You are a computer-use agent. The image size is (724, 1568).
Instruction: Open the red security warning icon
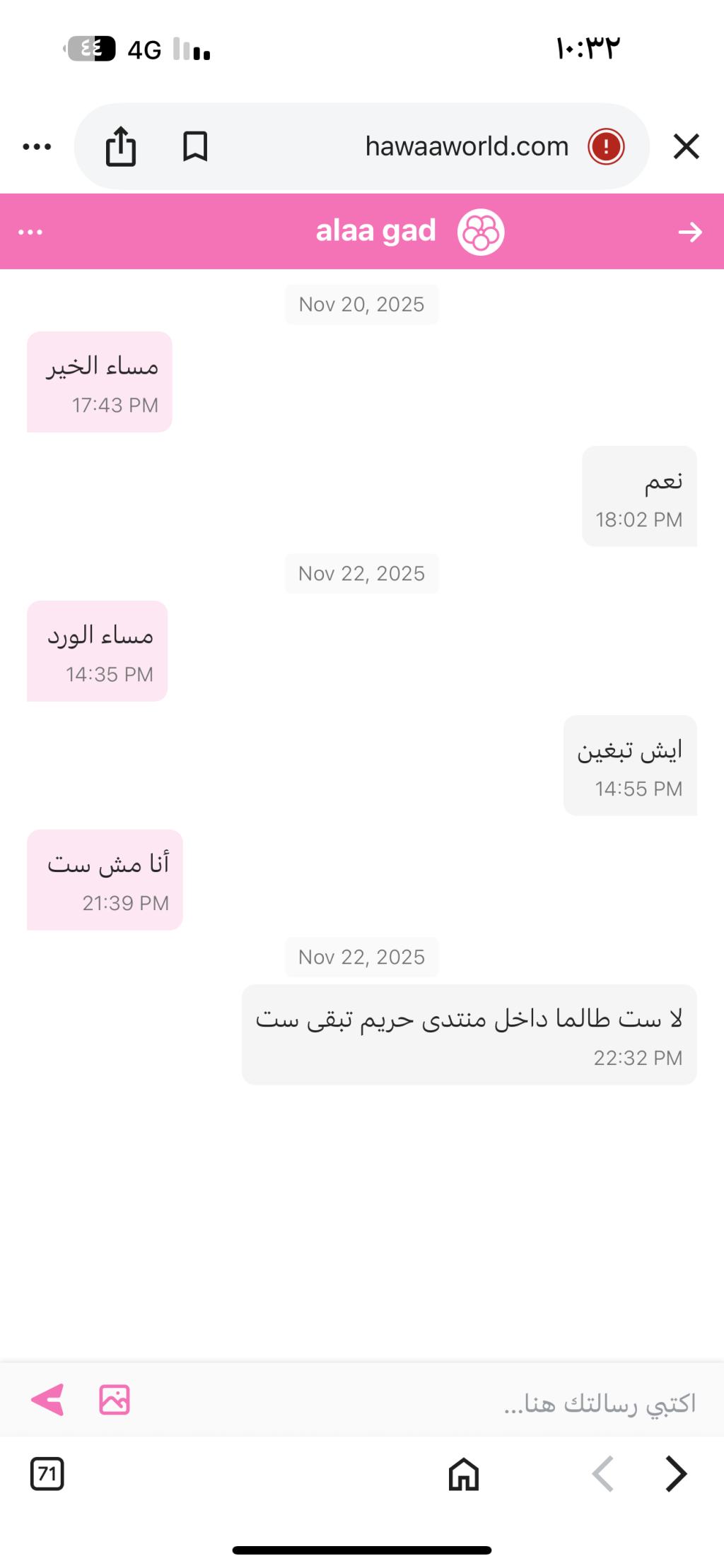605,147
